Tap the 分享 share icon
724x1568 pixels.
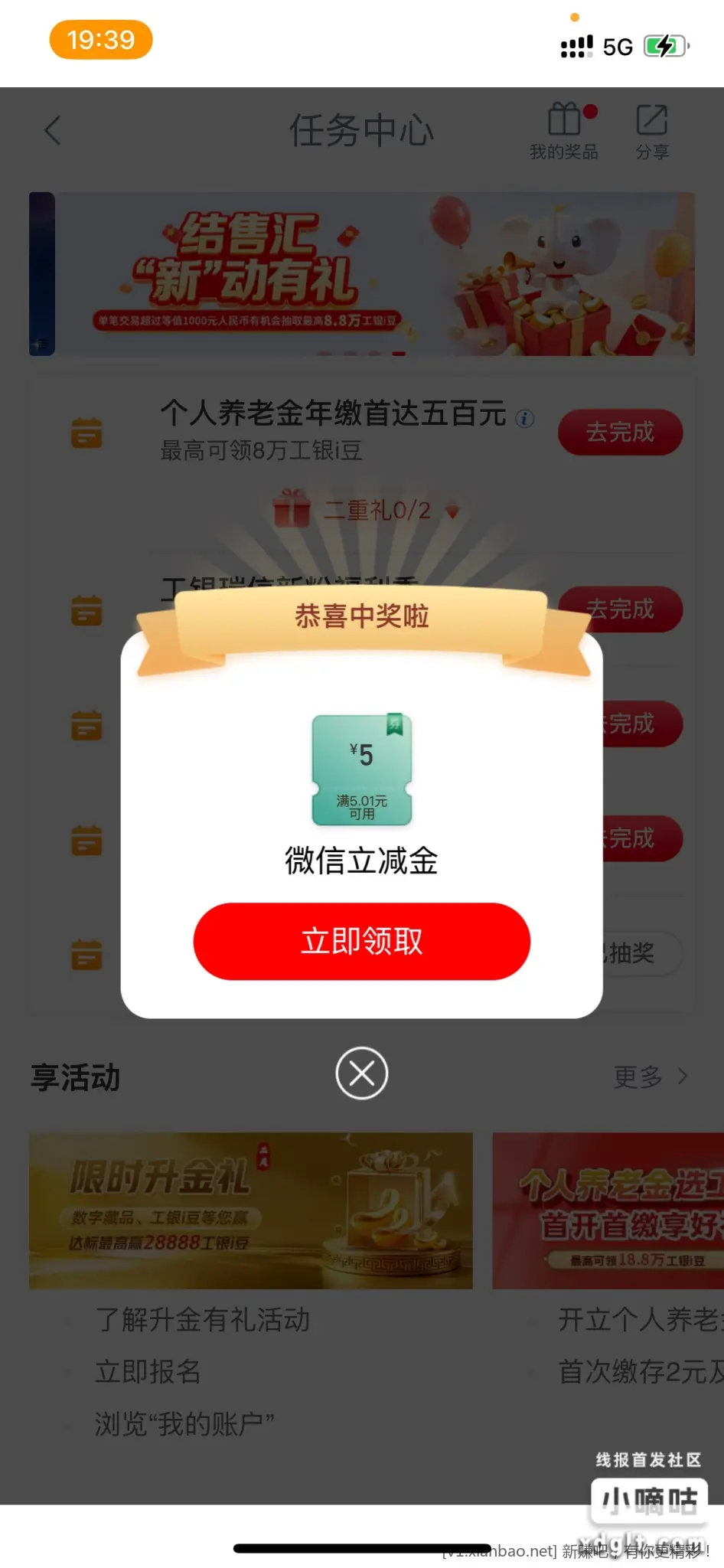(652, 130)
